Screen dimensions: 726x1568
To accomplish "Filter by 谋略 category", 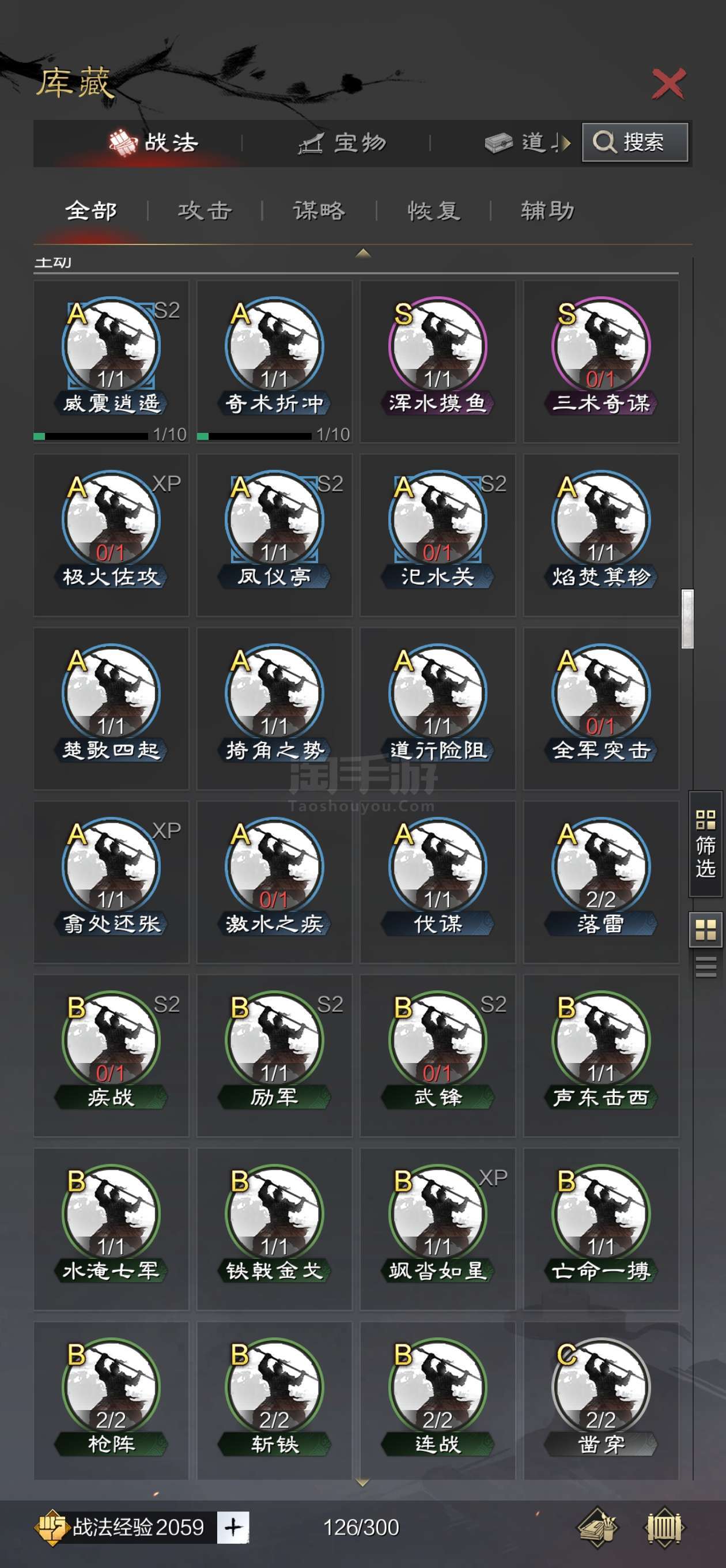I will 319,210.
